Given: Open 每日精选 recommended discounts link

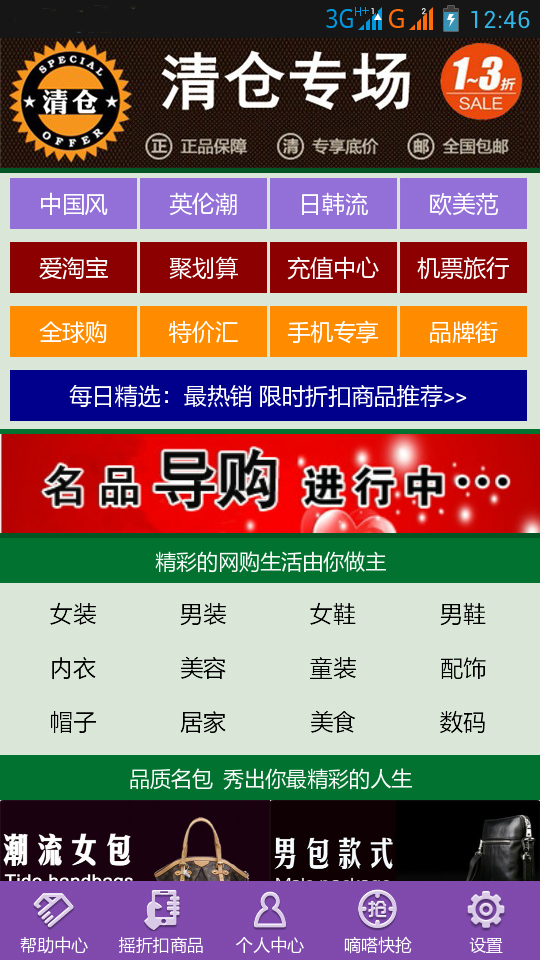Looking at the screenshot, I should click(268, 396).
